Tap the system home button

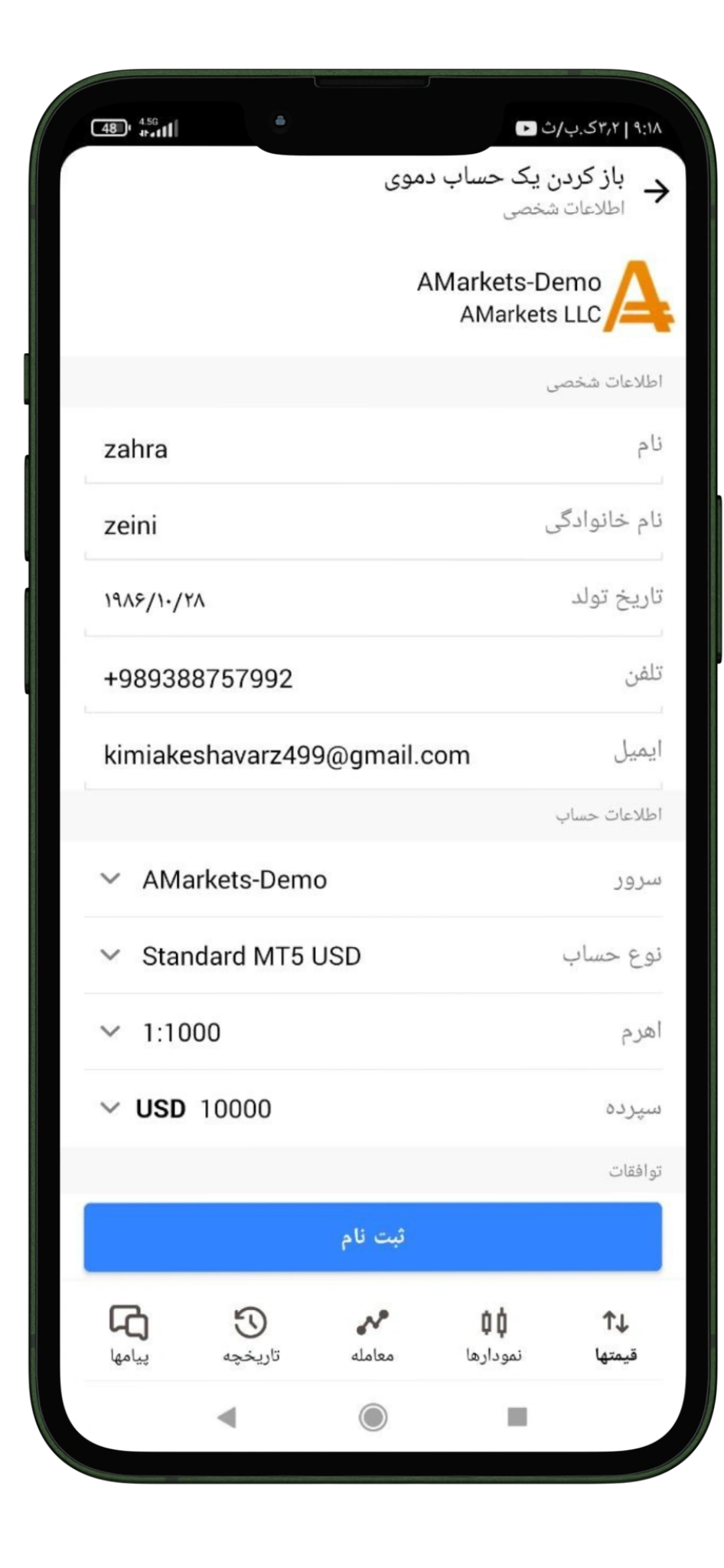click(373, 1417)
